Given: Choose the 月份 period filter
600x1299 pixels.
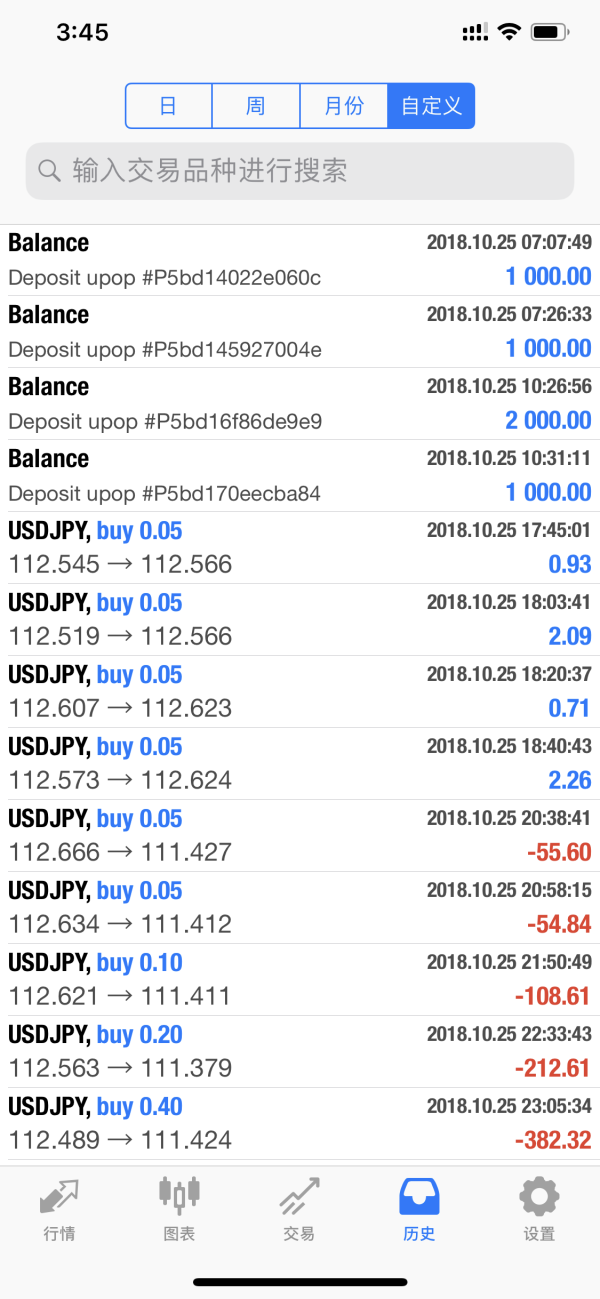Looking at the screenshot, I should [344, 106].
